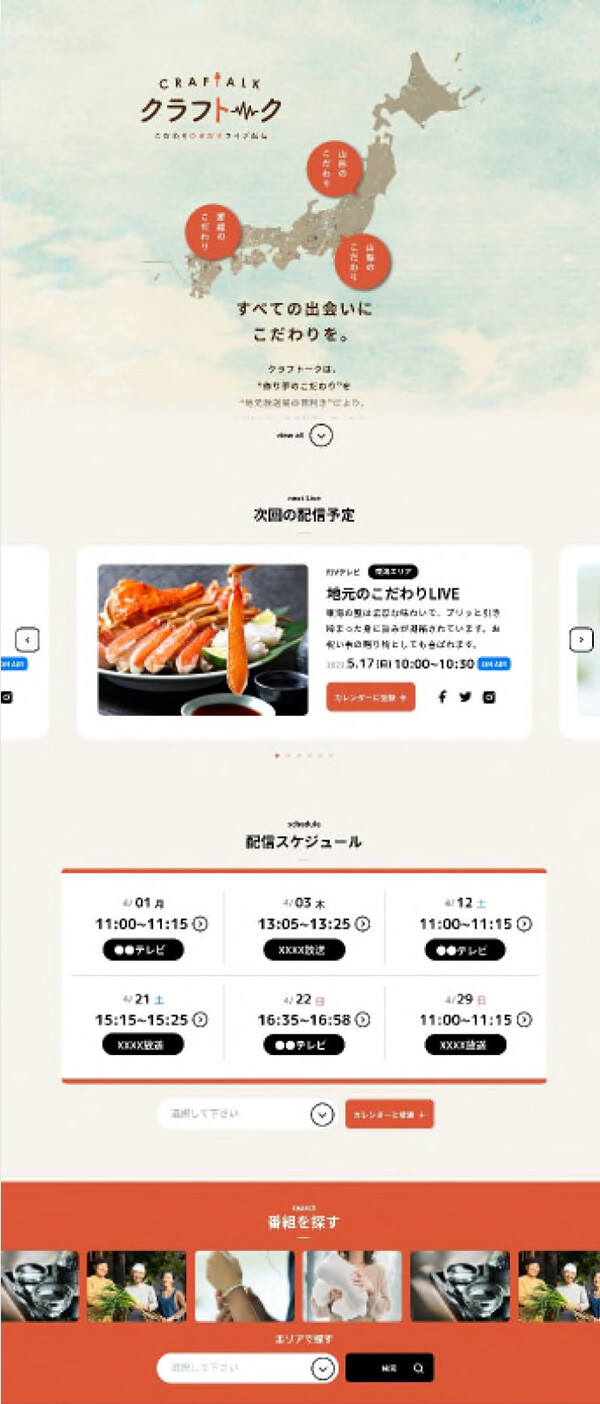Expand the view all arrow
600x1404 pixels.
click(320, 435)
